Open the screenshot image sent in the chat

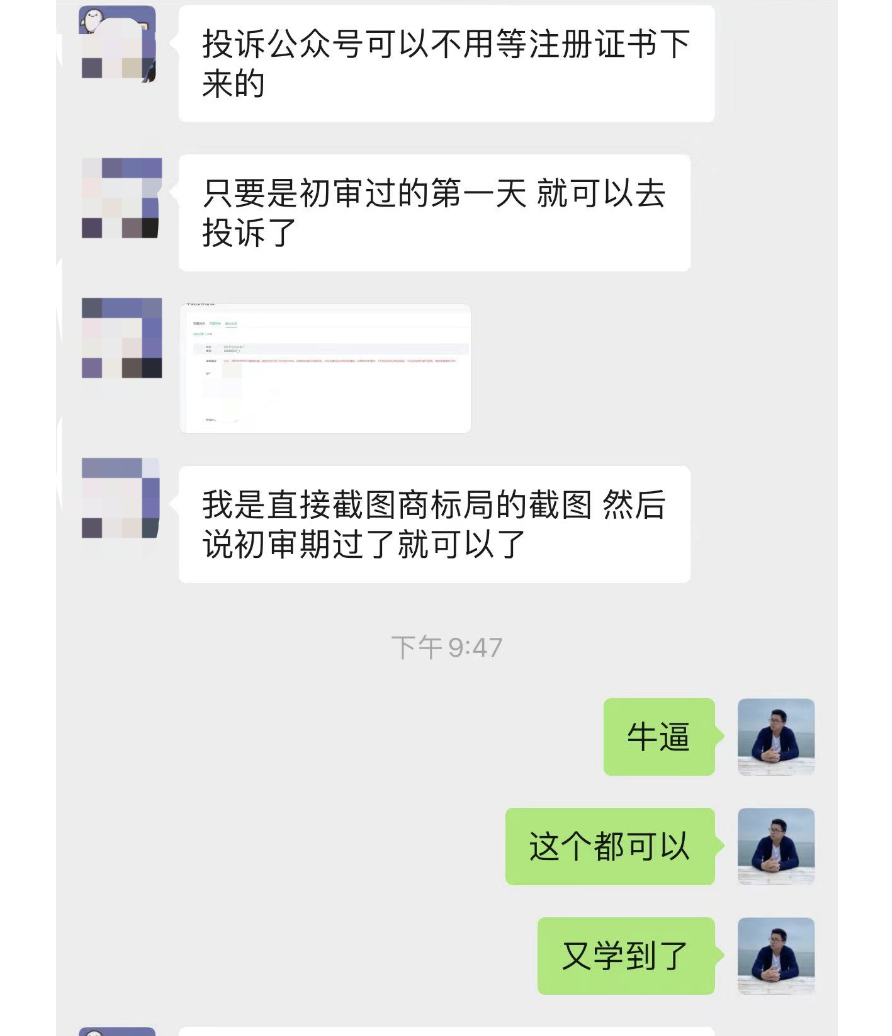pyautogui.click(x=325, y=368)
